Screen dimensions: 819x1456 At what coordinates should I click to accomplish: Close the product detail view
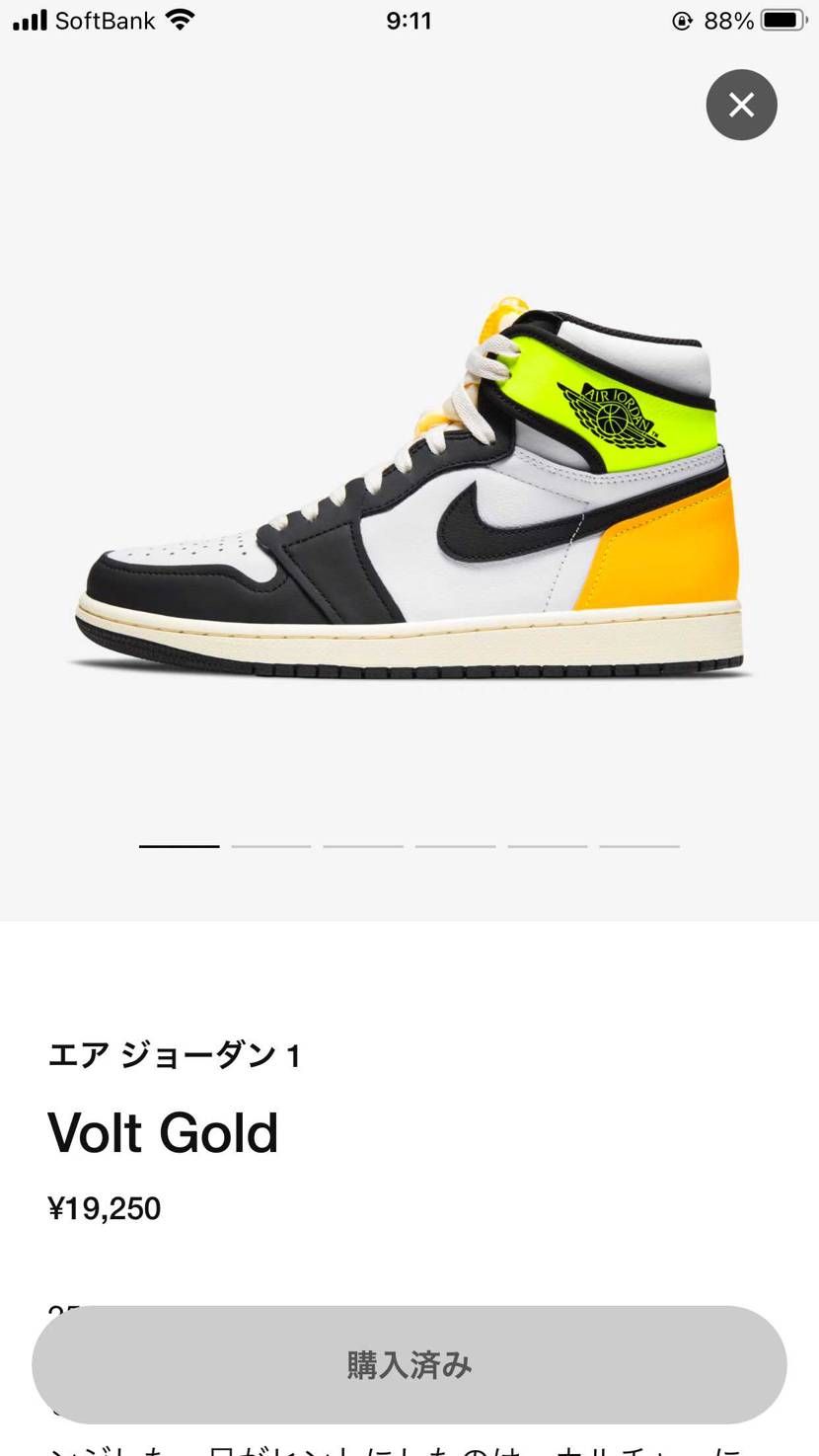741,104
